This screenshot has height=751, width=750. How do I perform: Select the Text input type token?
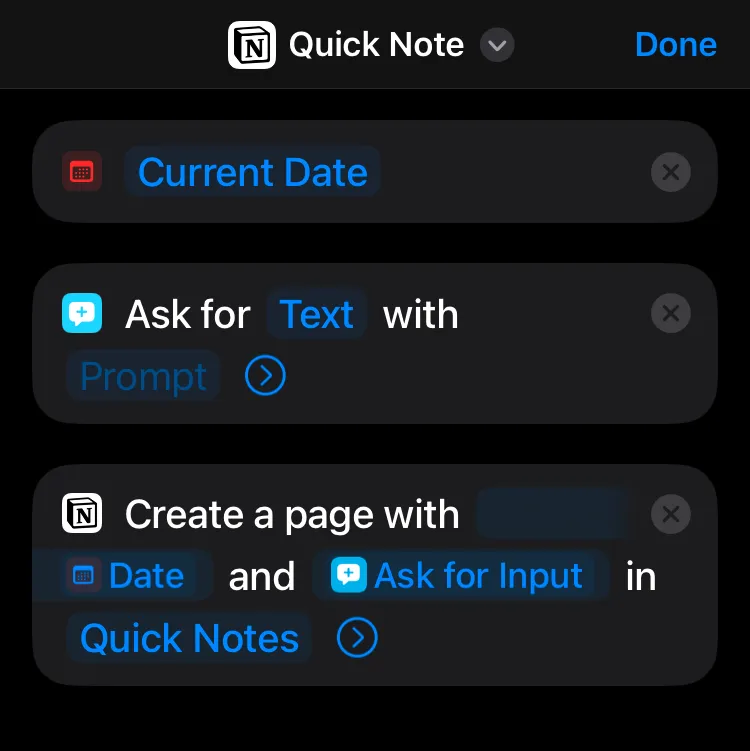point(317,314)
